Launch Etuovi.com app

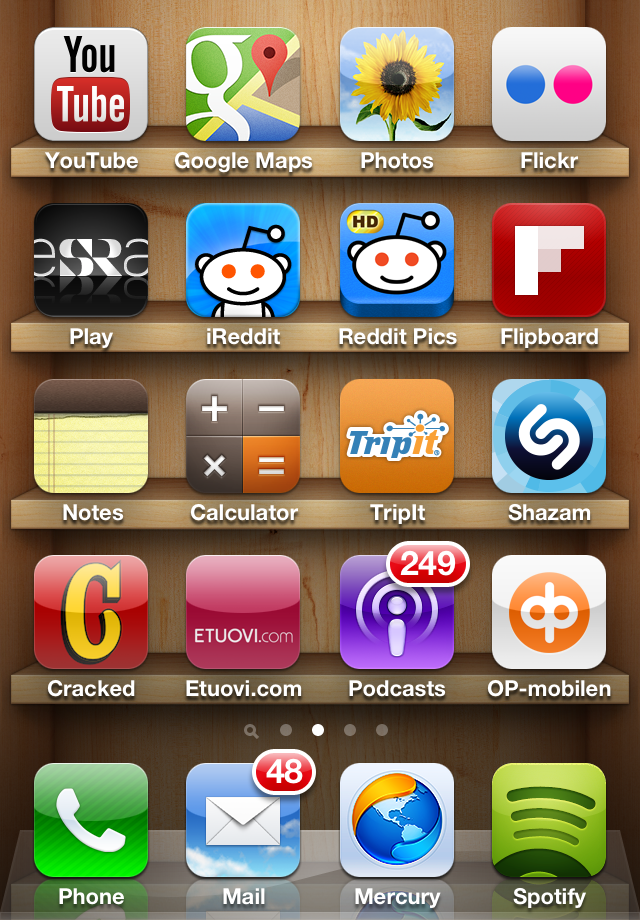click(243, 612)
